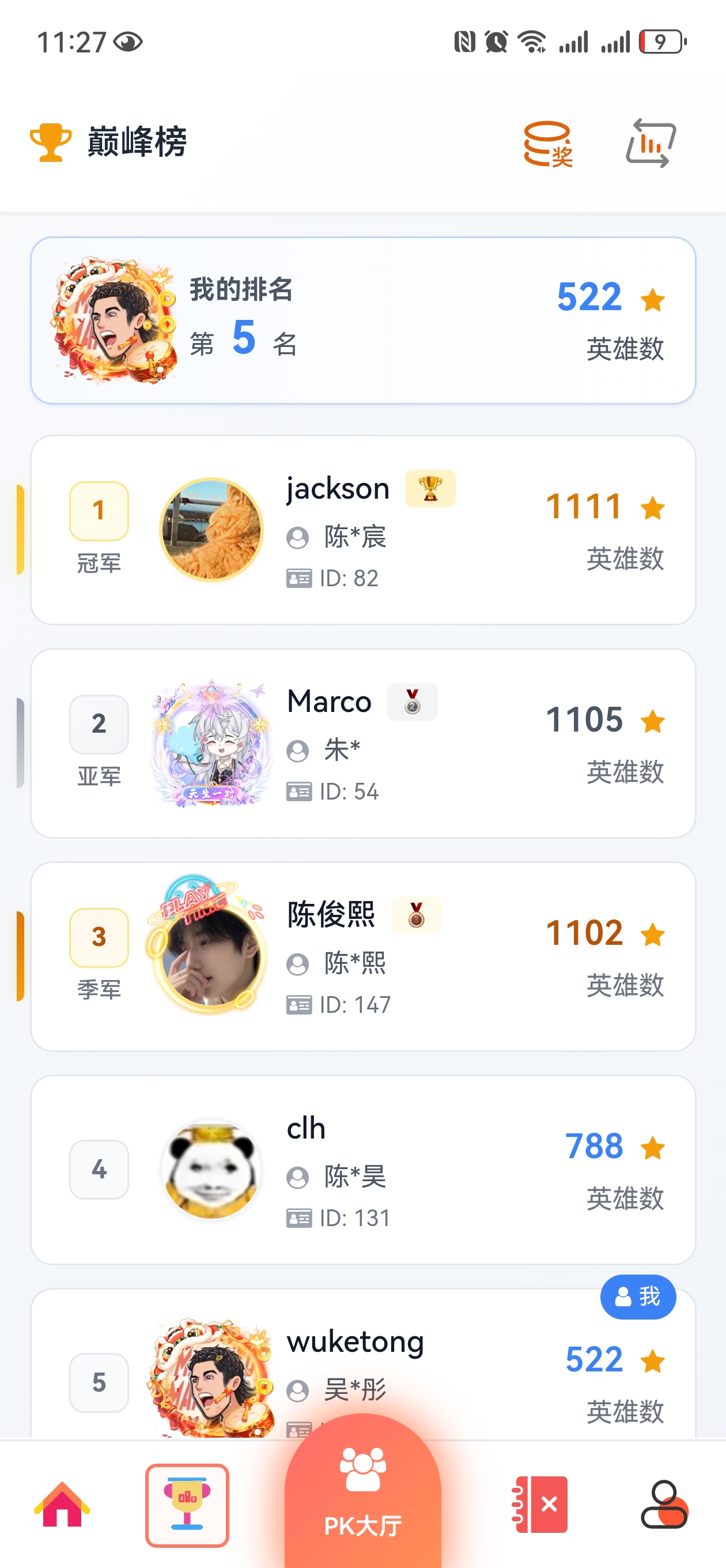Image resolution: width=726 pixels, height=1568 pixels.
Task: Switch to the profile tab
Action: (663, 1505)
